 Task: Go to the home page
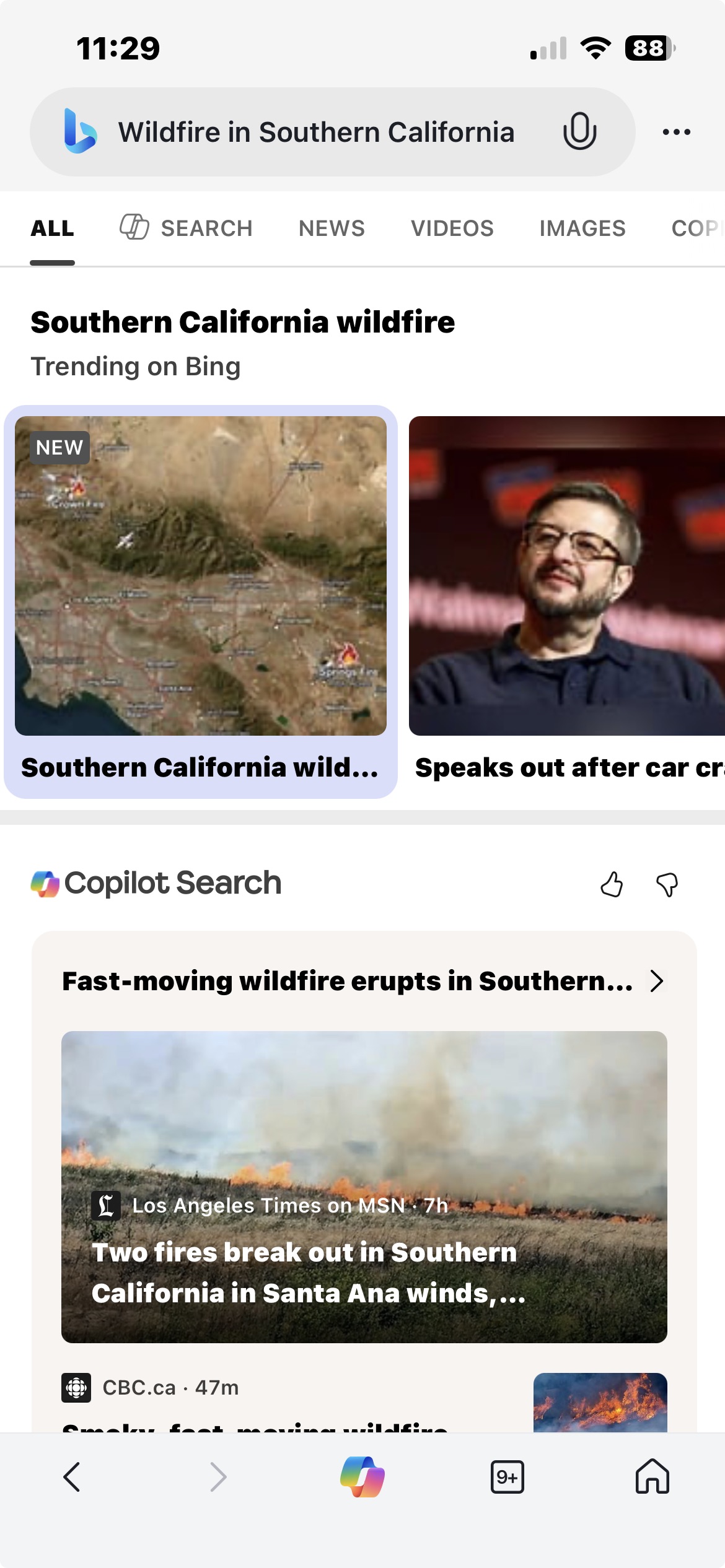pos(652,1477)
